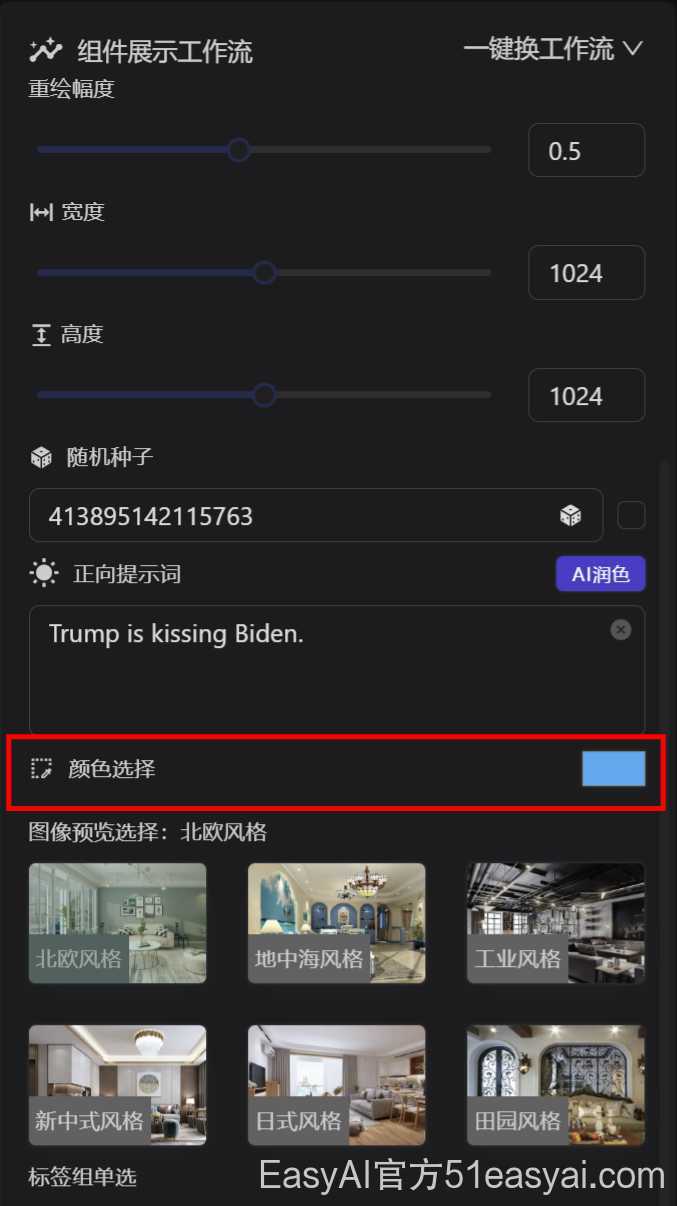Screen dimensions: 677x1206
Task: Select the 日式风格 preview image
Action: 336,1084
